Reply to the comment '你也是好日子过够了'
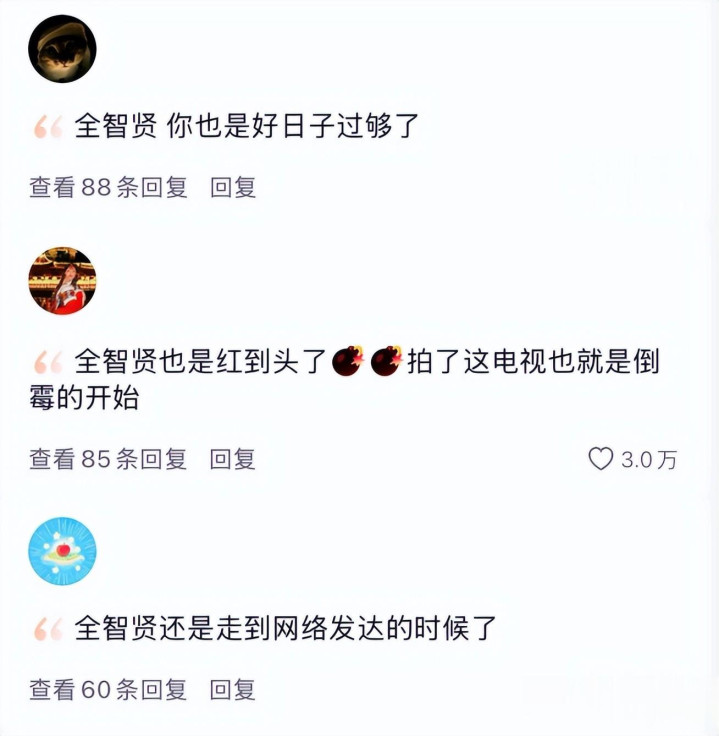The width and height of the screenshot is (719, 736). [233, 187]
